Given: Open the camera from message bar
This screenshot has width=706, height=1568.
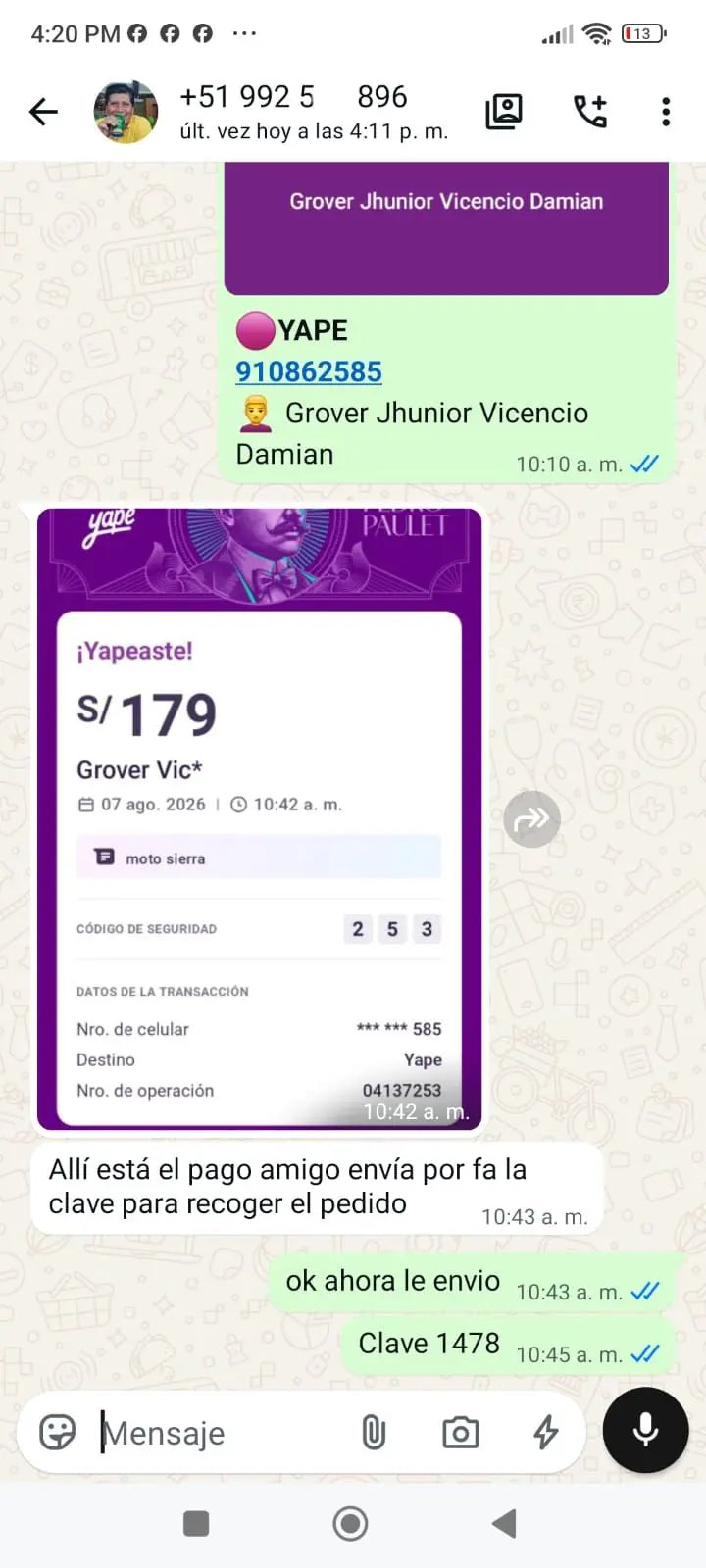Looking at the screenshot, I should pyautogui.click(x=460, y=1433).
